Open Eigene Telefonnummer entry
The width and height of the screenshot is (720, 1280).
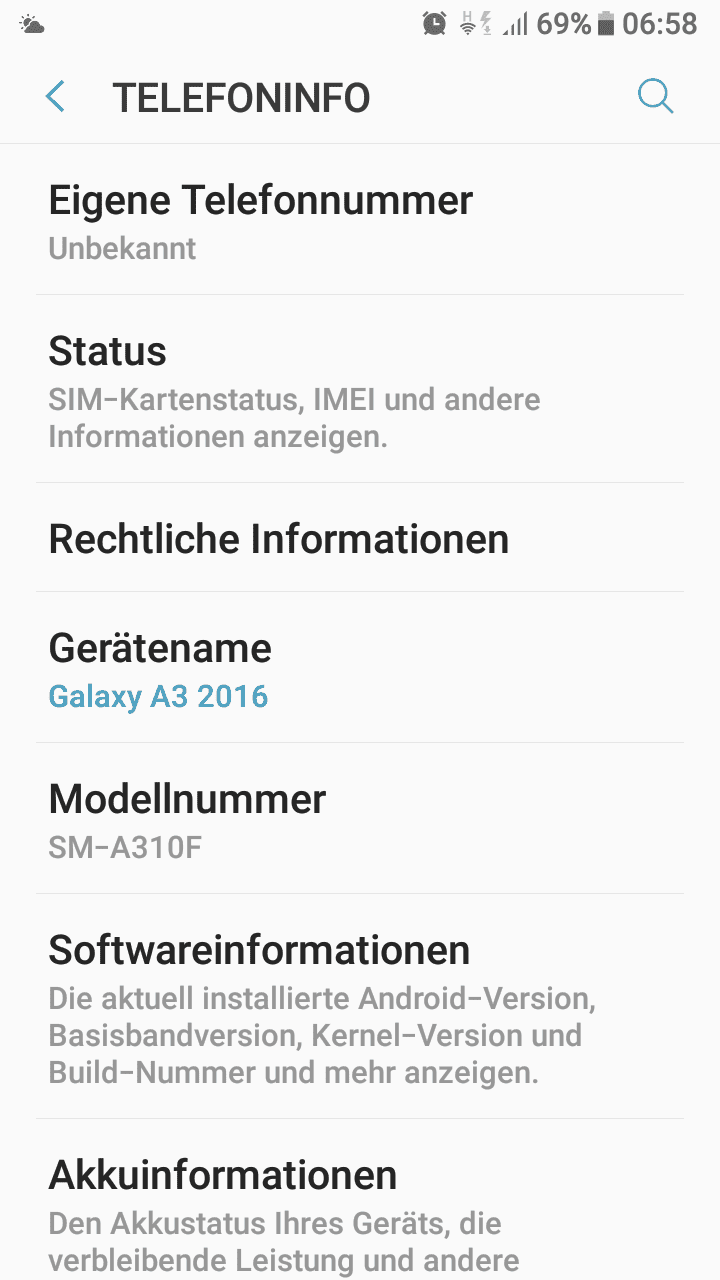click(x=360, y=220)
